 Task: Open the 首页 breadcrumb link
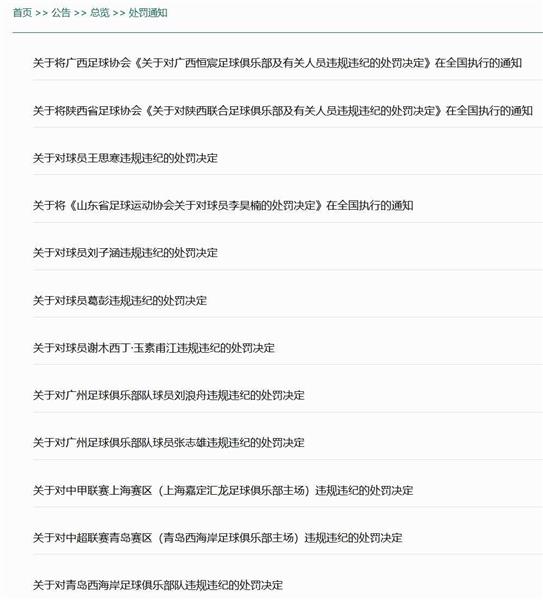click(22, 13)
